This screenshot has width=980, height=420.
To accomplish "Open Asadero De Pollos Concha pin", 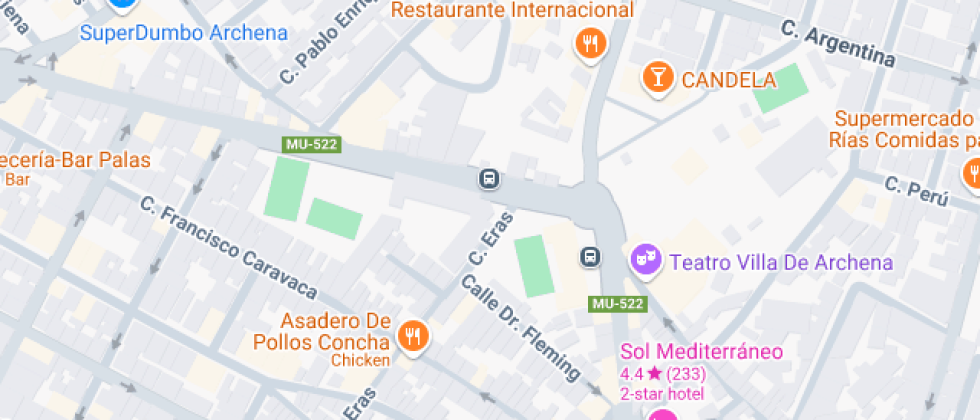I will pos(412,336).
